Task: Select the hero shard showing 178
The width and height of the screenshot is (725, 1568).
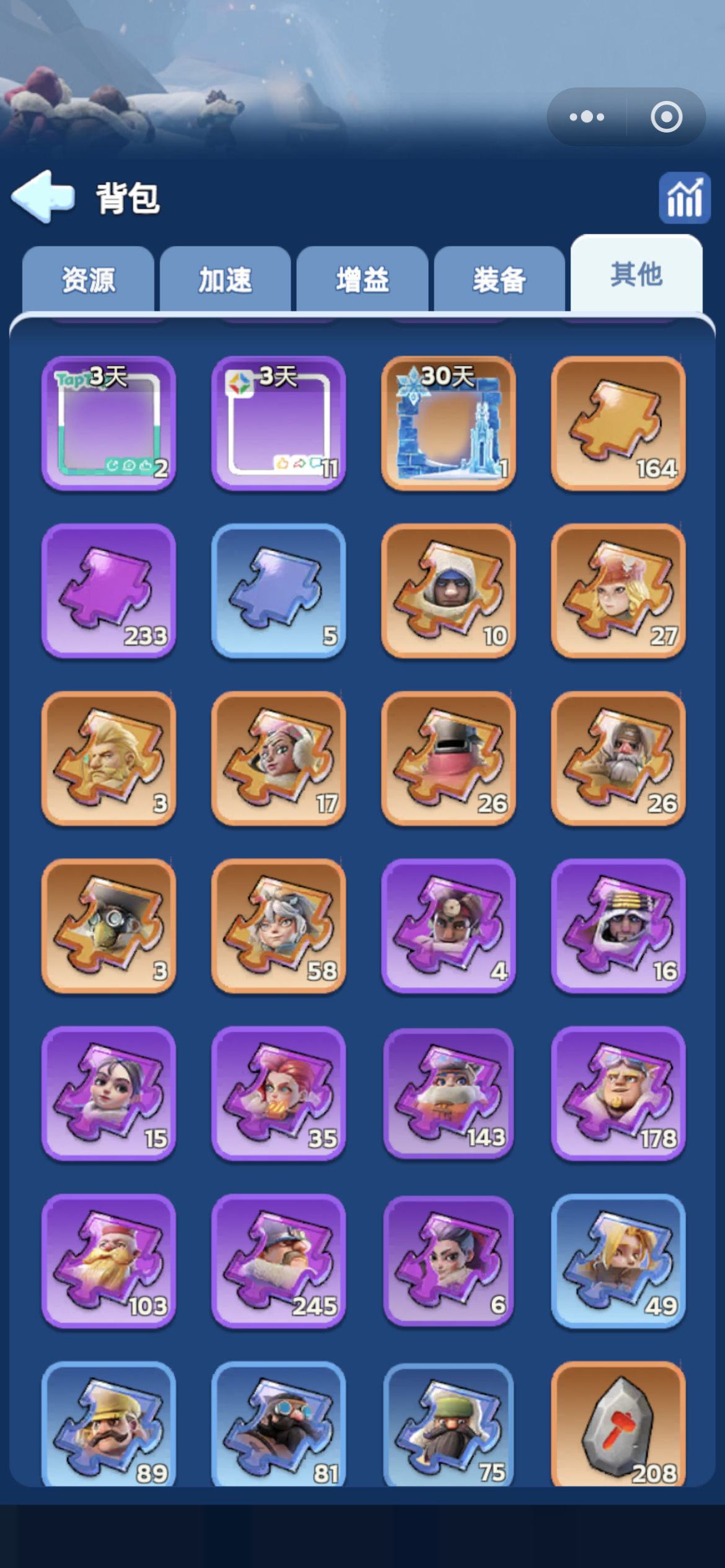Action: (x=618, y=1093)
